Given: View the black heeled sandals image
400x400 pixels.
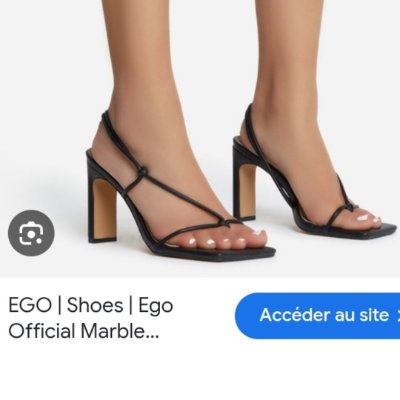Looking at the screenshot, I should point(200,138).
